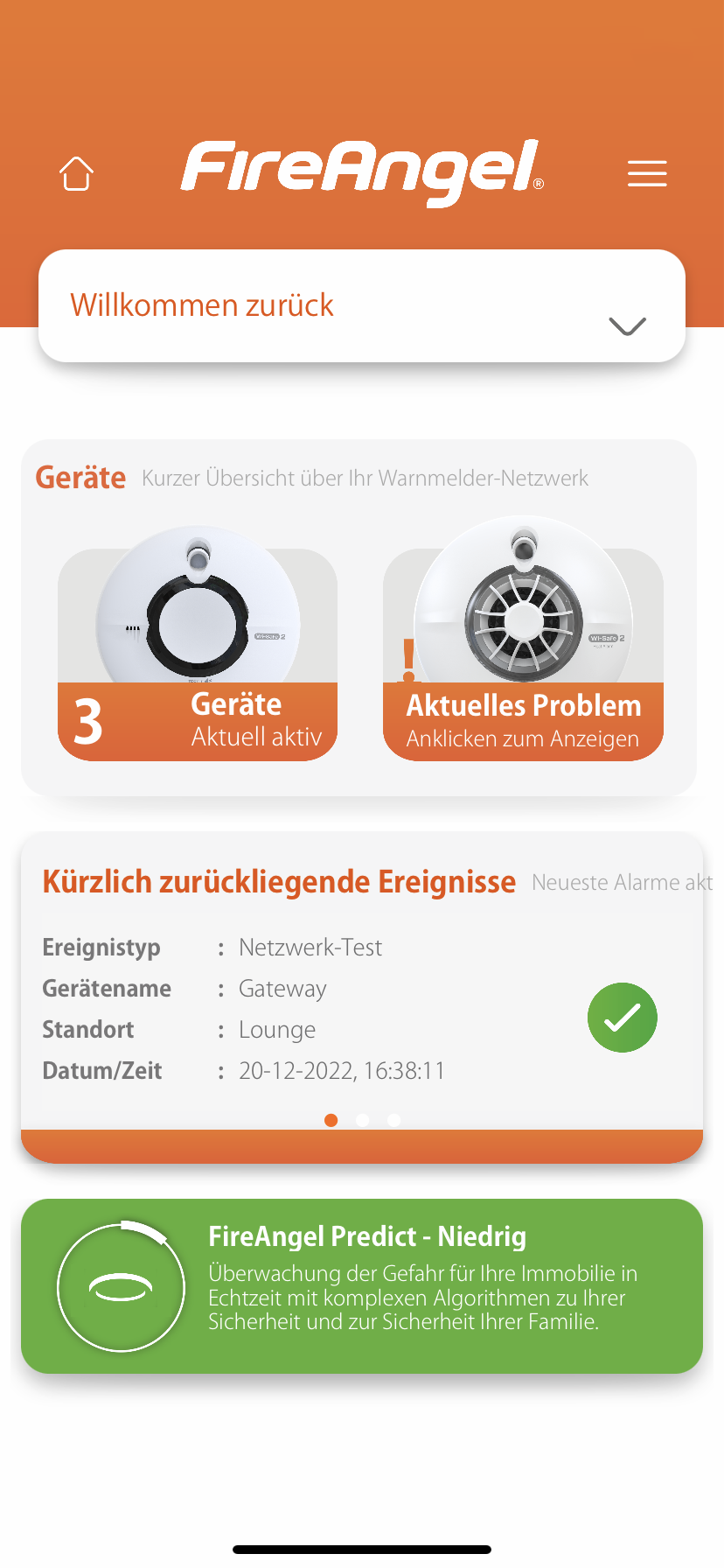Image resolution: width=724 pixels, height=1568 pixels.
Task: Open the Aktuelles Problem details
Action: (x=523, y=704)
